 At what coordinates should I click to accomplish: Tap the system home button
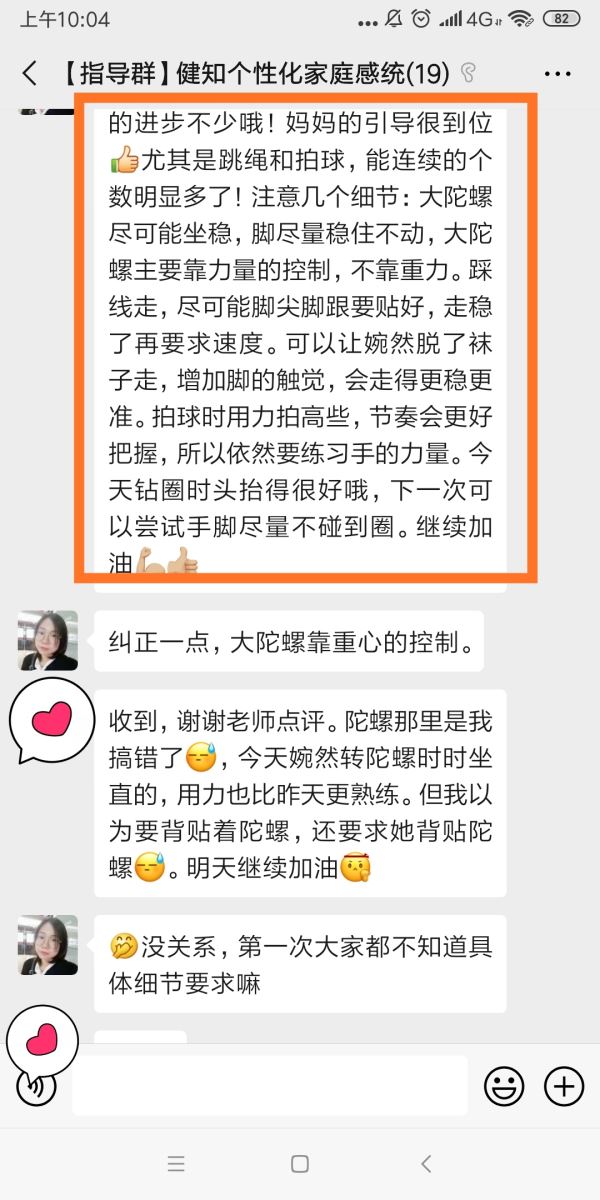(299, 1163)
